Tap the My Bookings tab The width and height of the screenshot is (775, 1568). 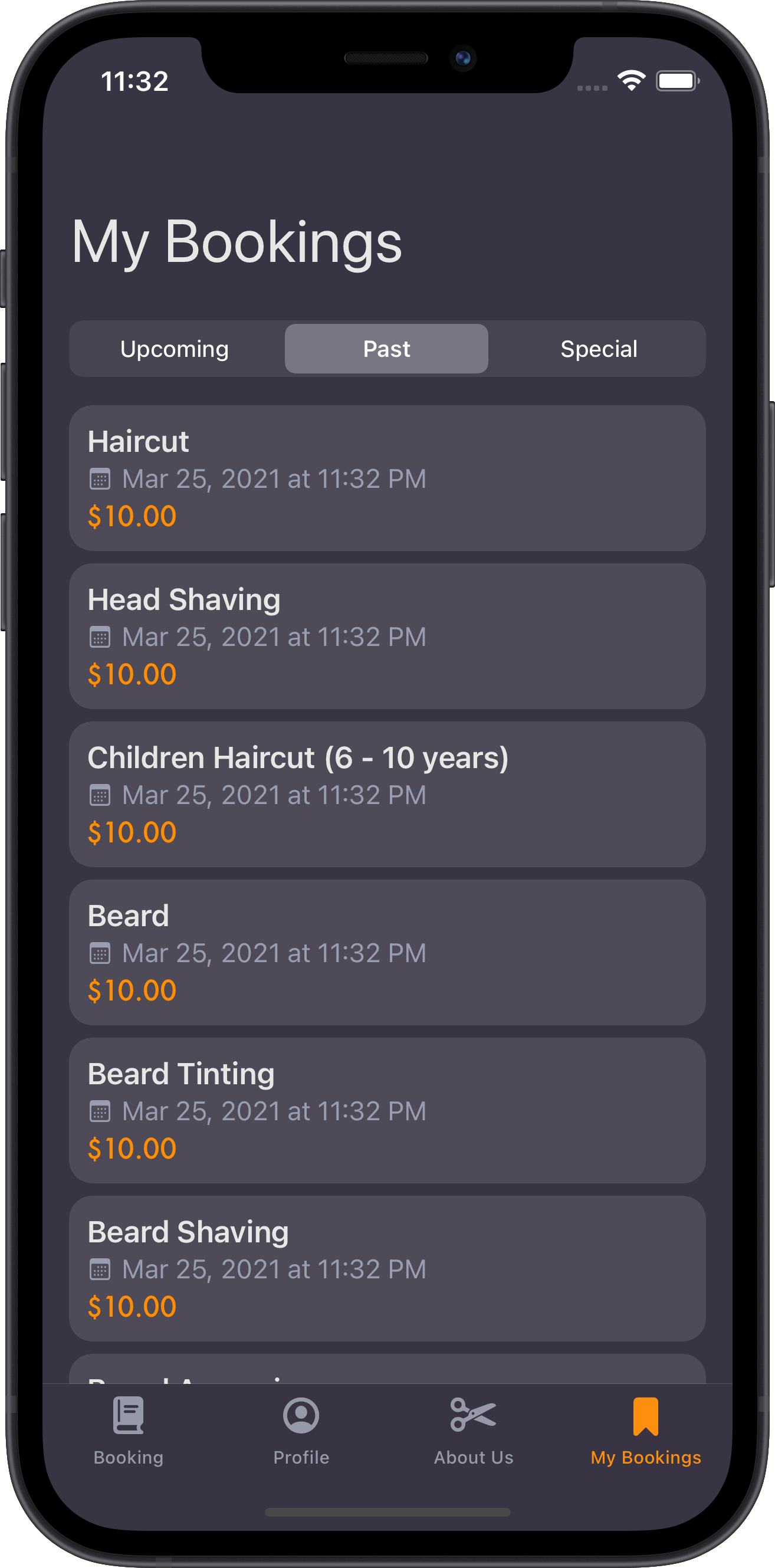click(x=646, y=1431)
